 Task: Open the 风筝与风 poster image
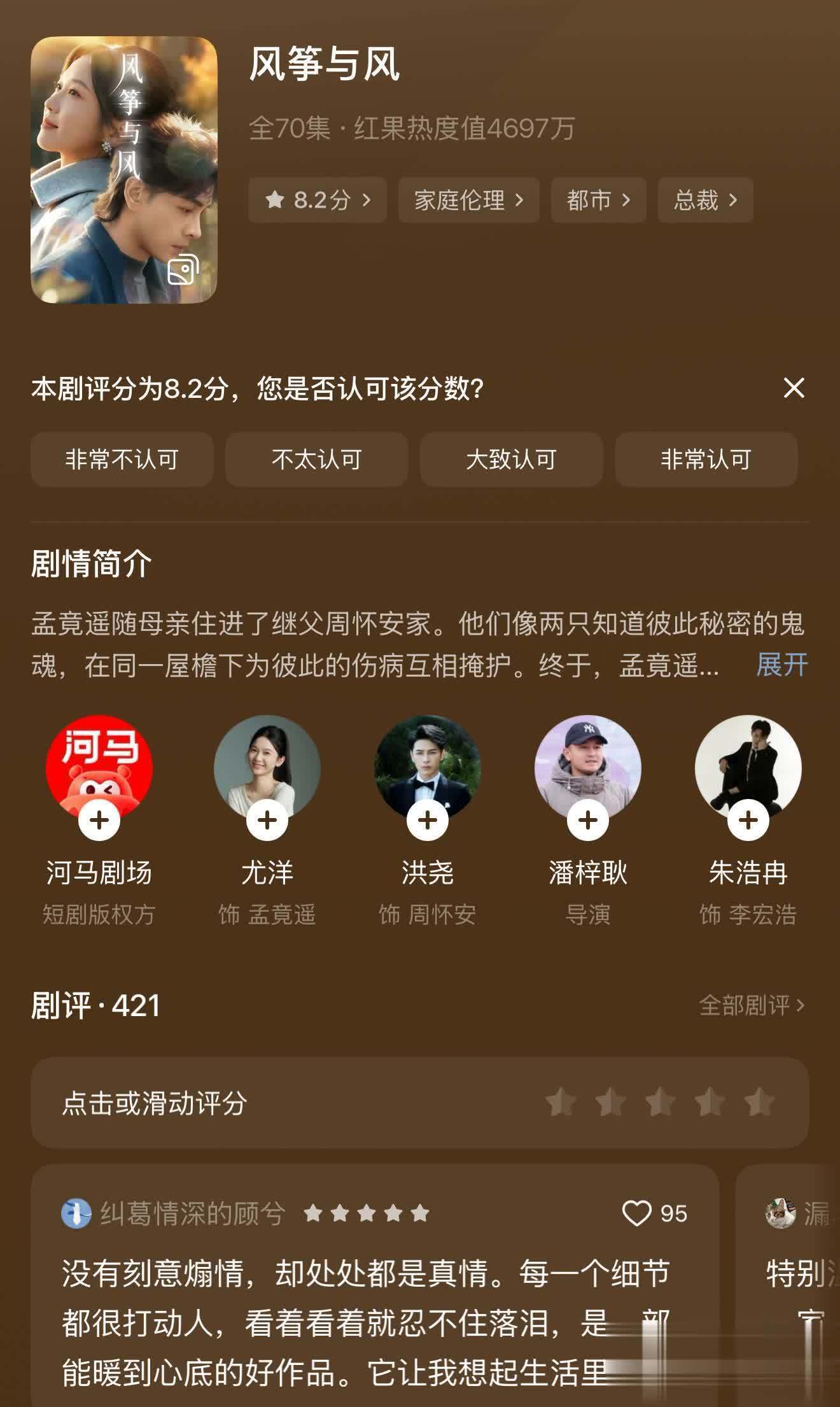coord(123,169)
